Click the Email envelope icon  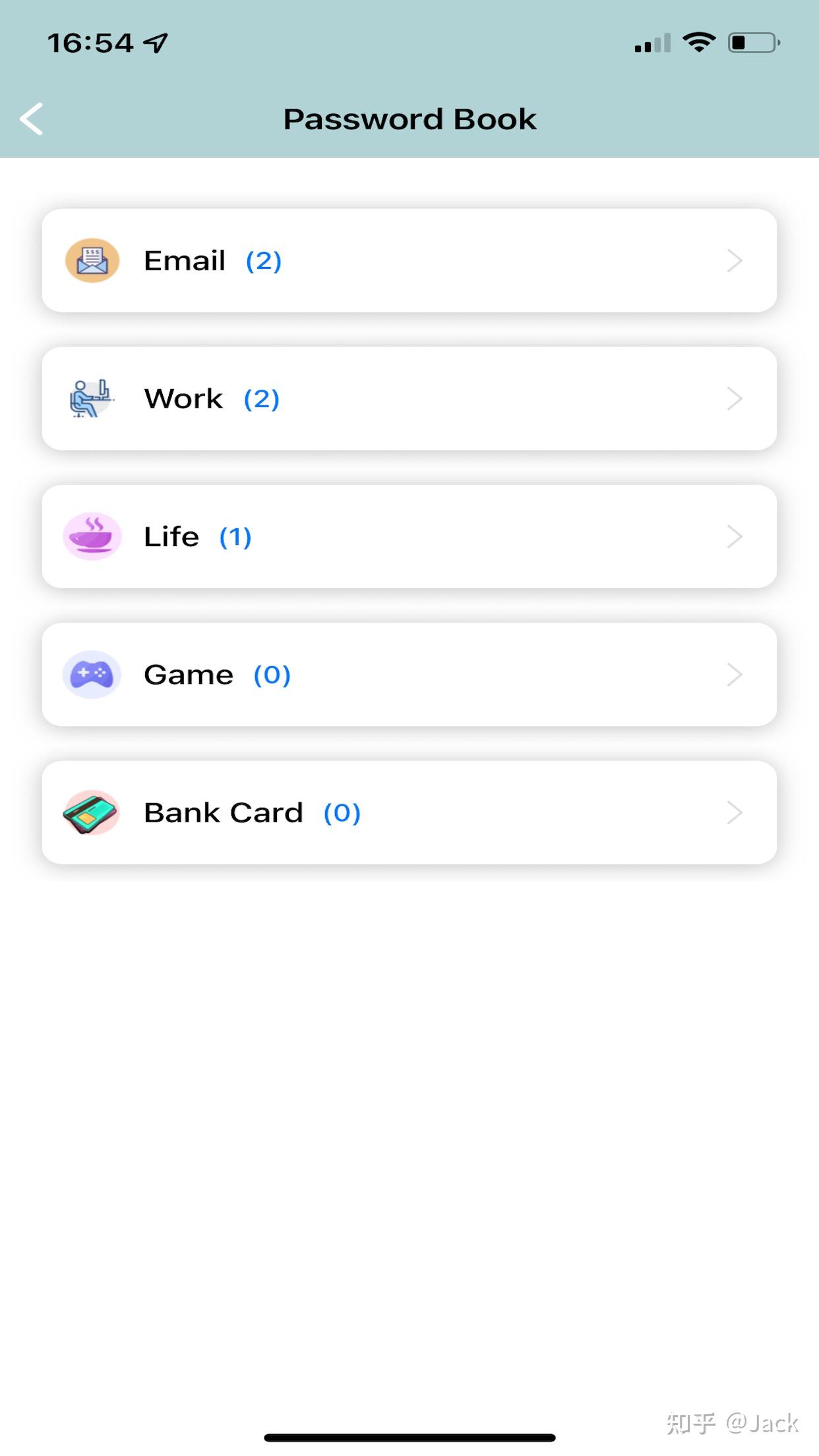(91, 260)
